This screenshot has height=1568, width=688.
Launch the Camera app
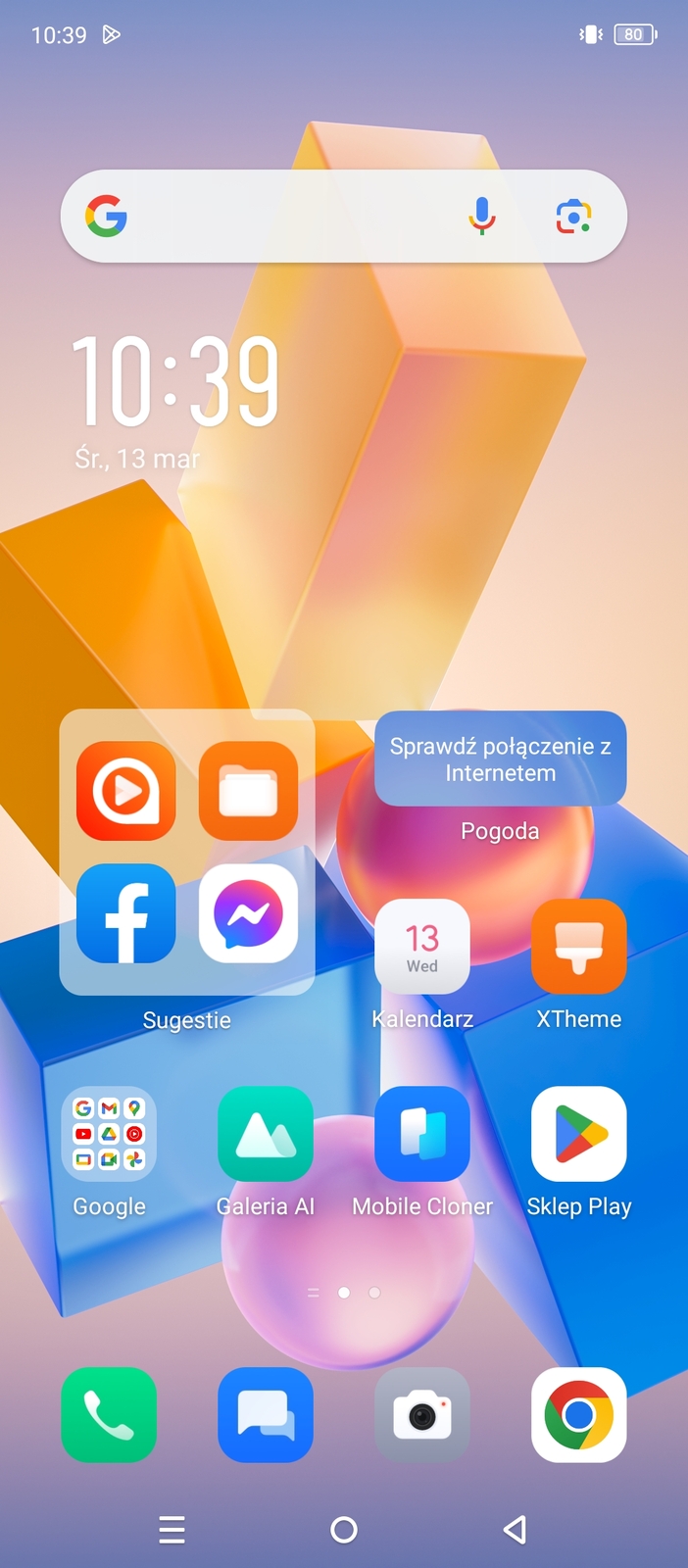pyautogui.click(x=422, y=1415)
